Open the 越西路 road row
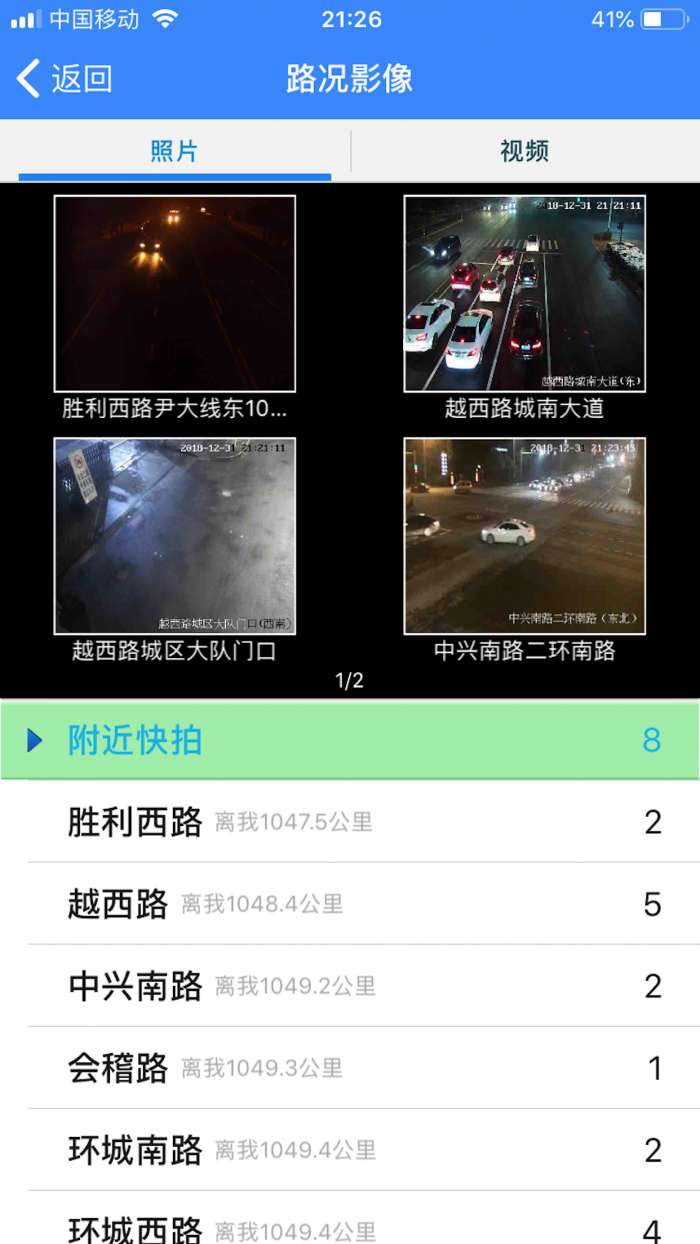Image resolution: width=700 pixels, height=1244 pixels. coord(350,904)
